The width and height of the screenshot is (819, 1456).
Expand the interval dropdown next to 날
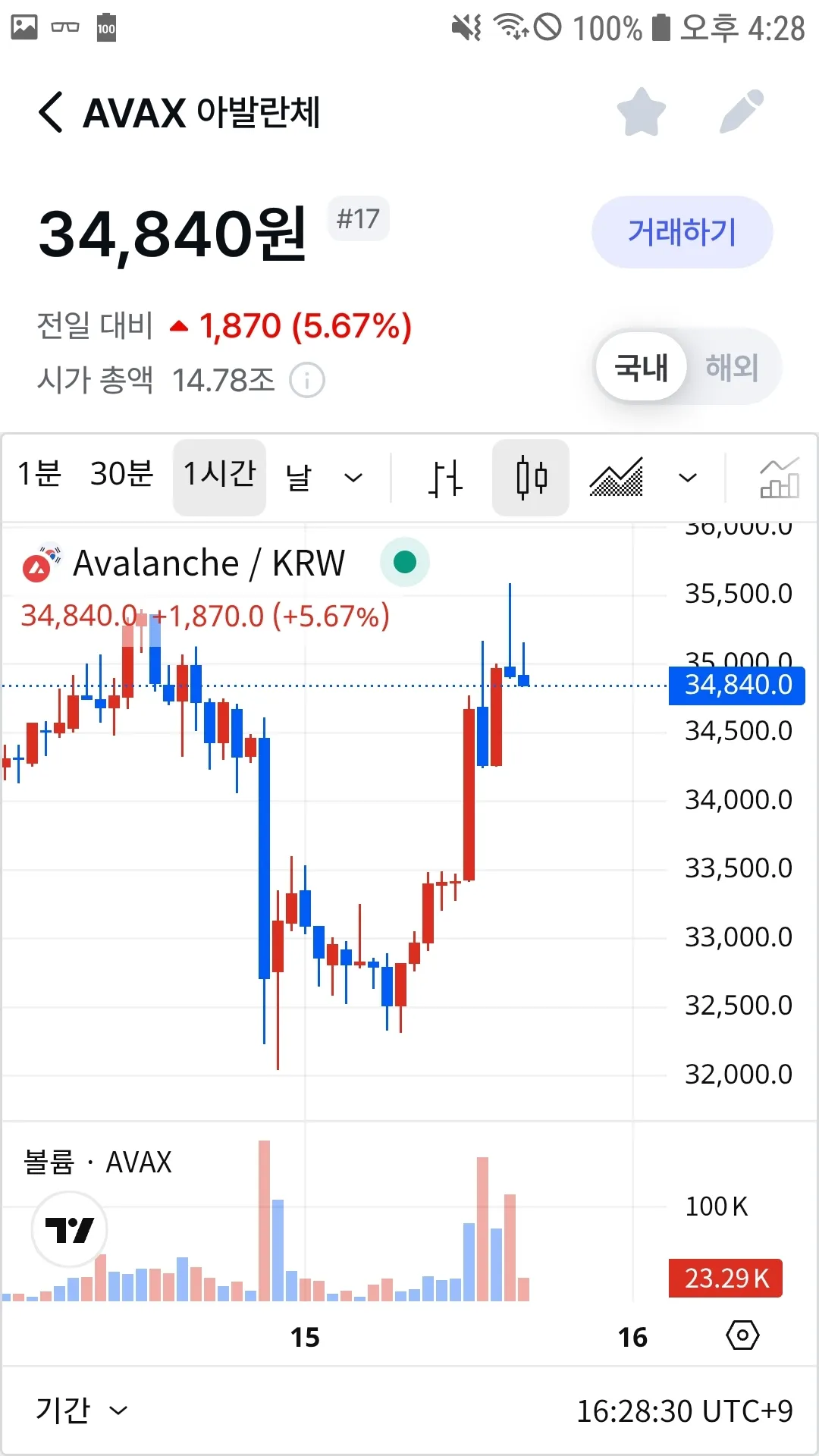353,478
